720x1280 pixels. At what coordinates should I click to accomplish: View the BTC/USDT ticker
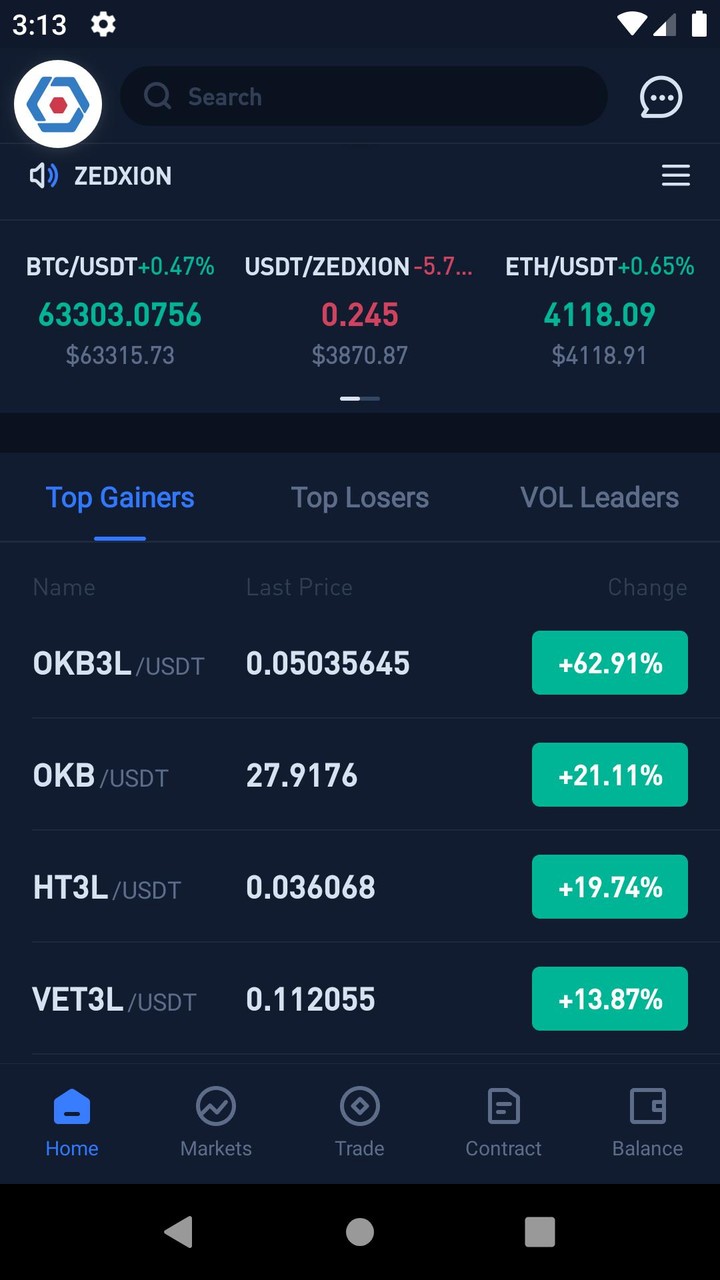(x=120, y=312)
